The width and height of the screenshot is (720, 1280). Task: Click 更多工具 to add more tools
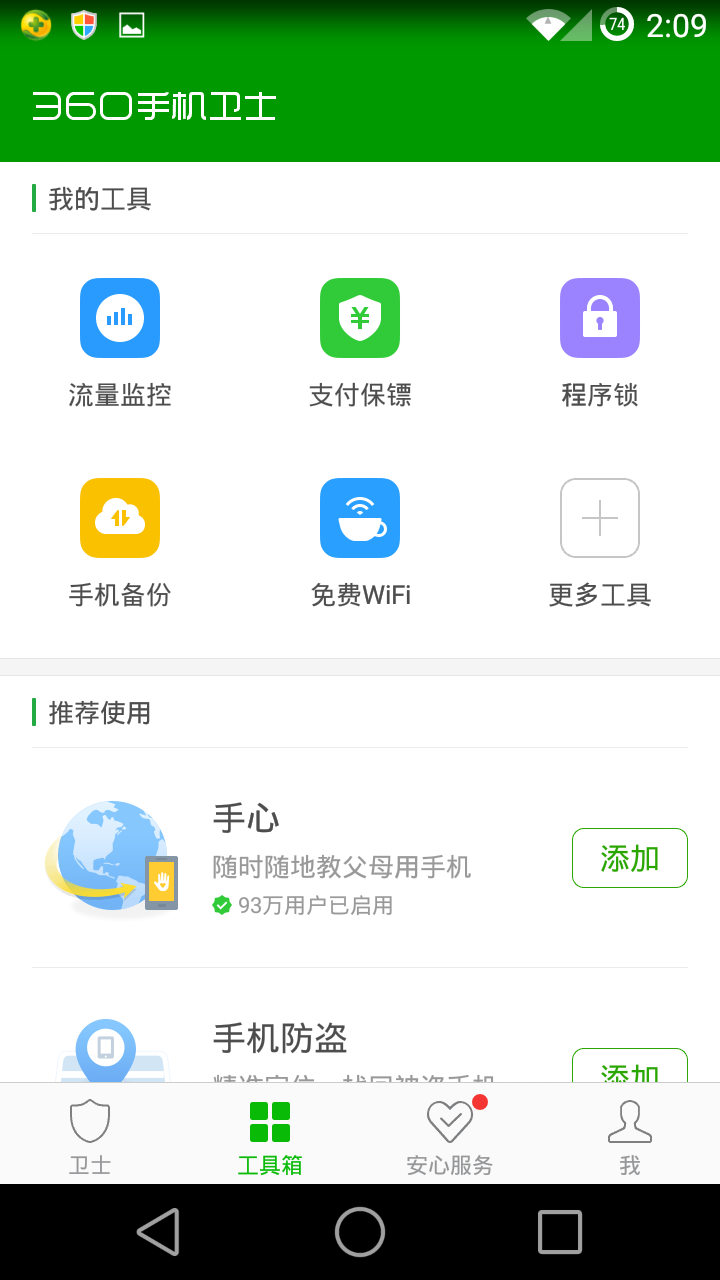pos(599,518)
